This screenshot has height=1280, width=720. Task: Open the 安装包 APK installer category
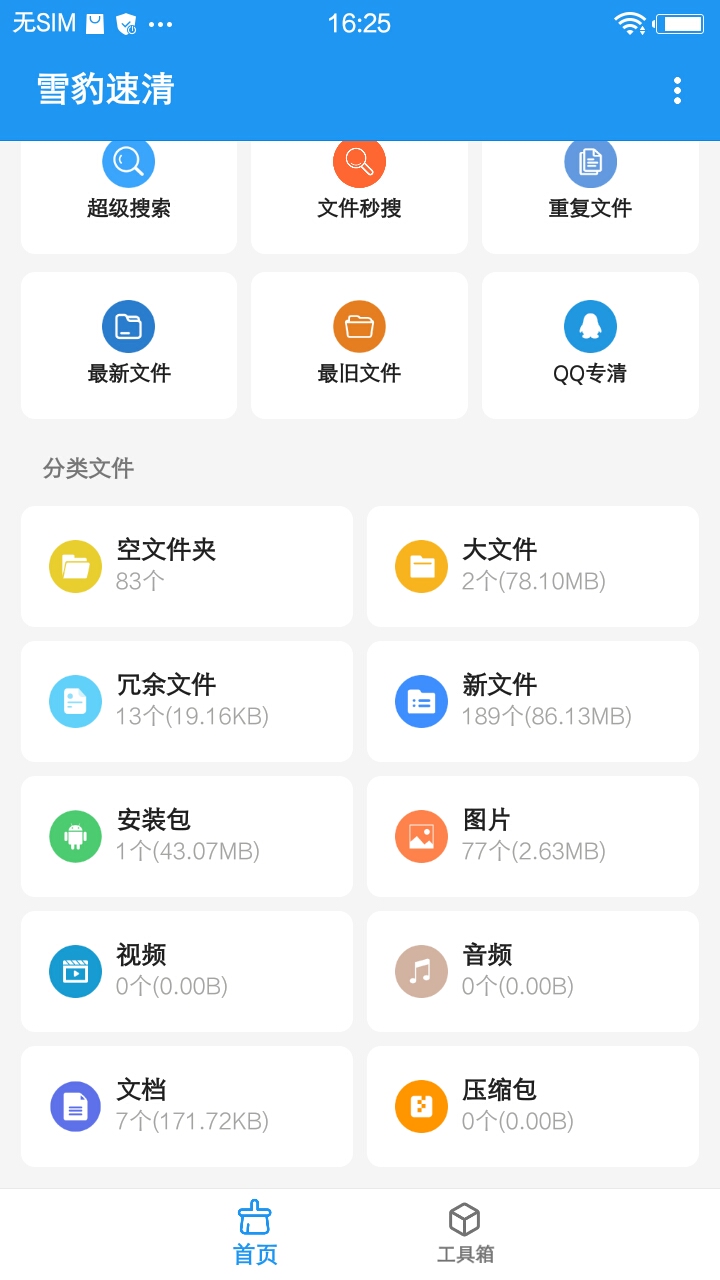tap(186, 836)
